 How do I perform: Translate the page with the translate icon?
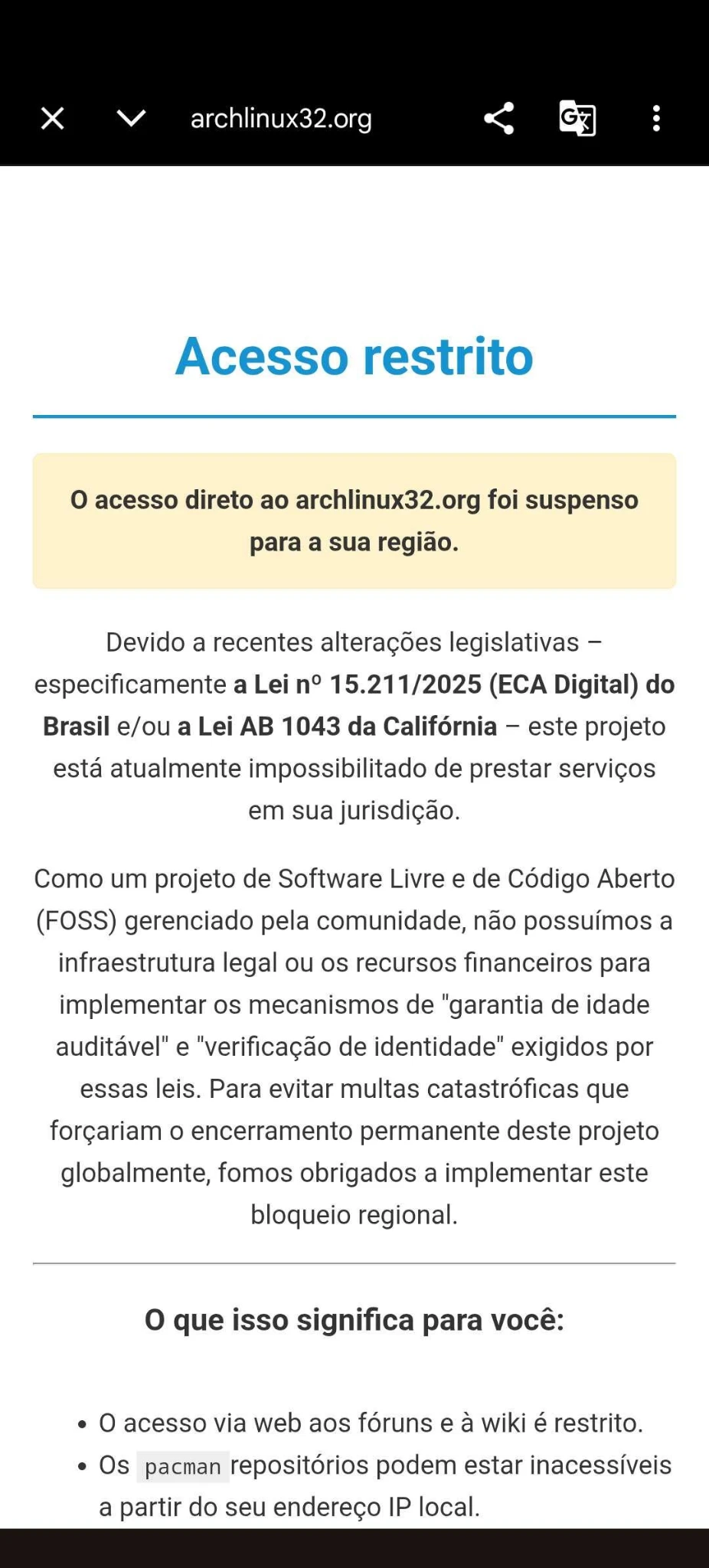pos(577,119)
